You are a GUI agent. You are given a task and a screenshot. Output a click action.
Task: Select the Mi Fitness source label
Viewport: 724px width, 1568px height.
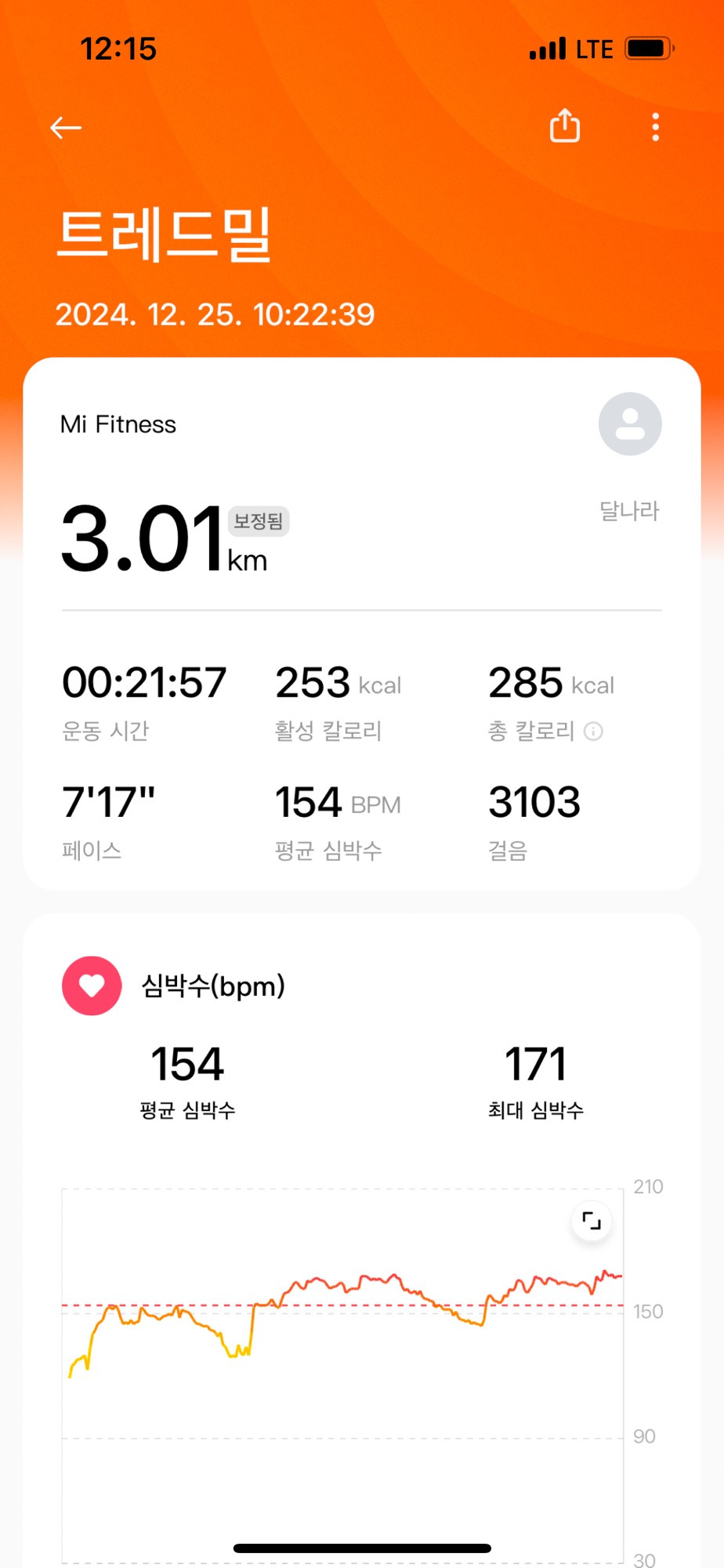tap(118, 423)
